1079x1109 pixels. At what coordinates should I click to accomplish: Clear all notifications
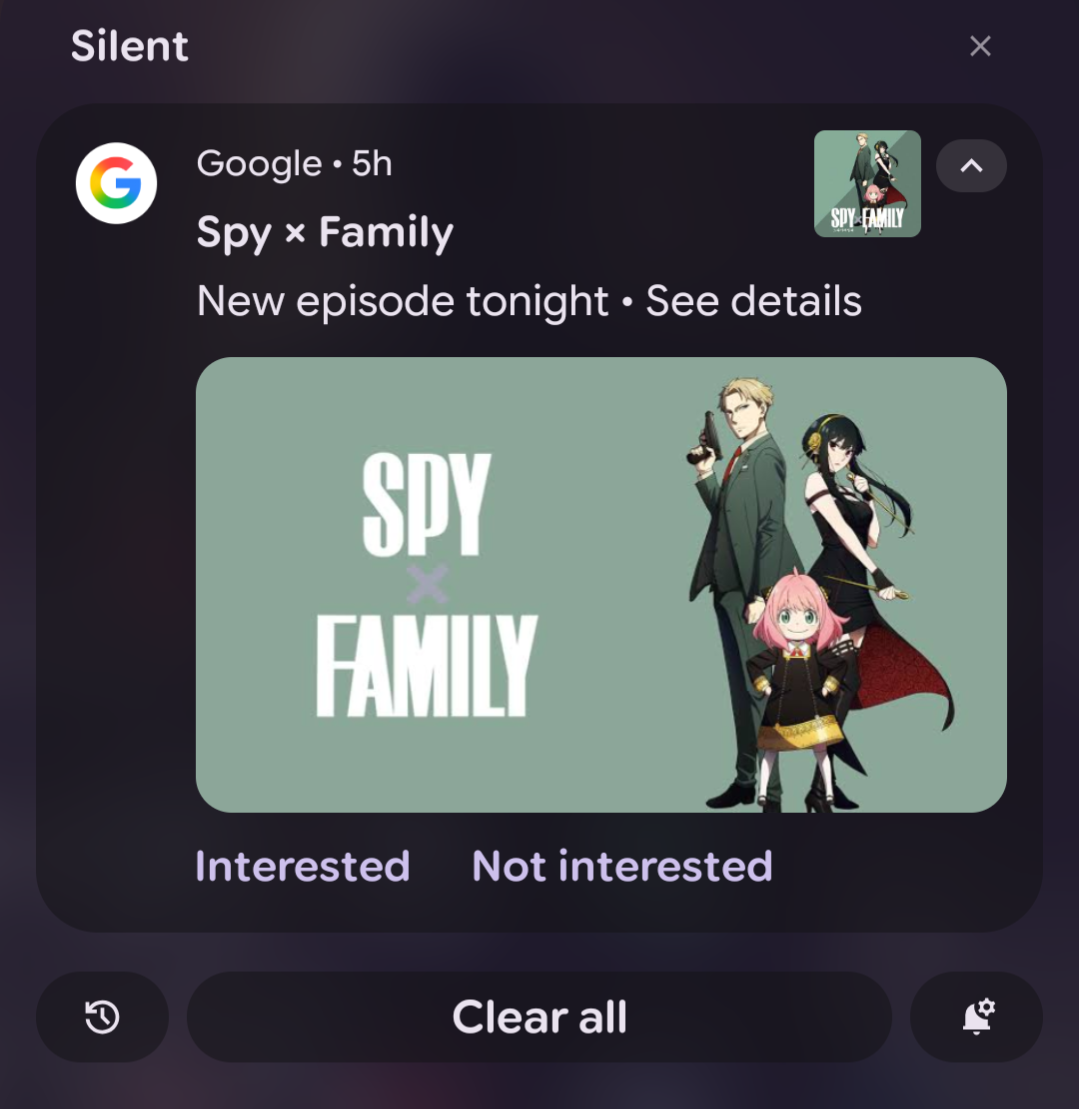coord(539,1017)
